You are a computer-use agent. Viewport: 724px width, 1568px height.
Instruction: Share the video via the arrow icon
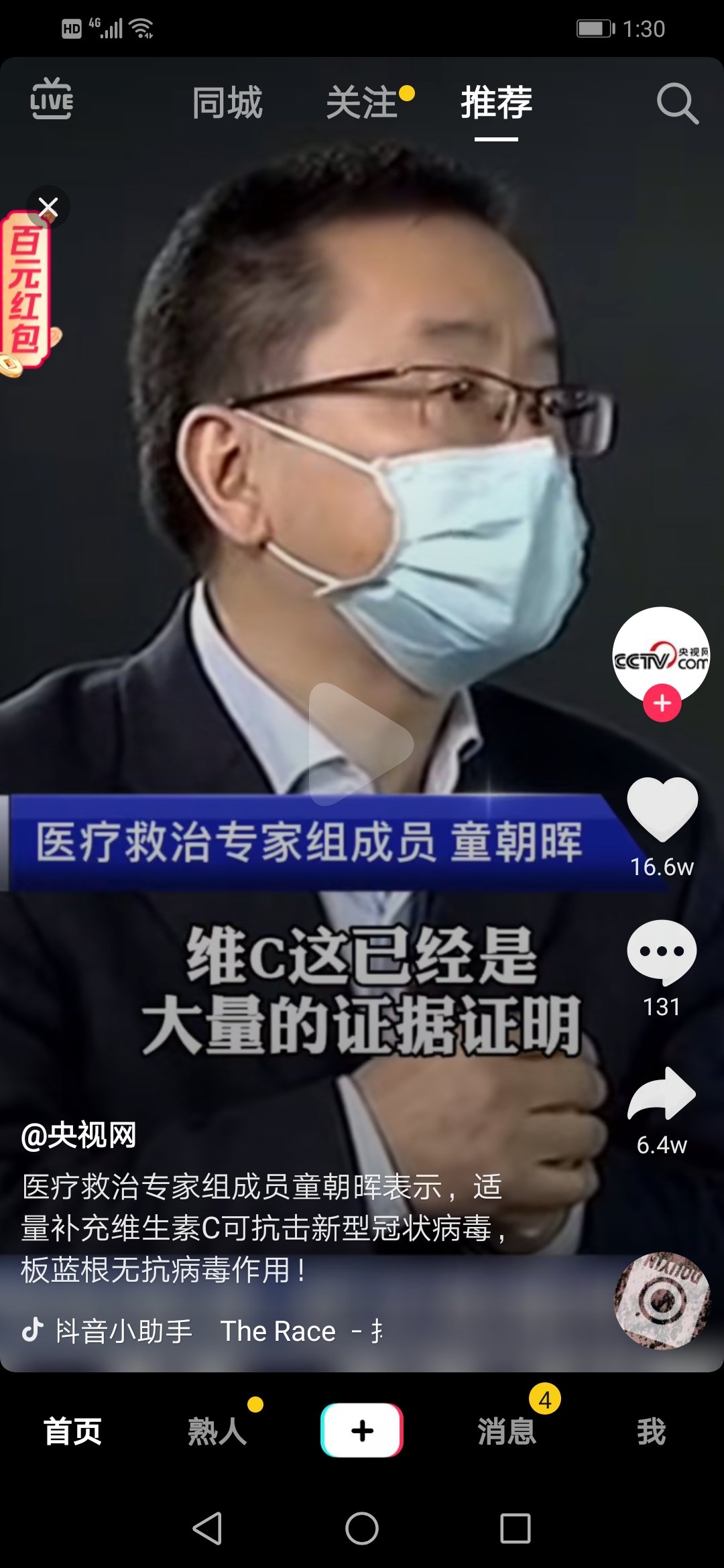pyautogui.click(x=662, y=1094)
